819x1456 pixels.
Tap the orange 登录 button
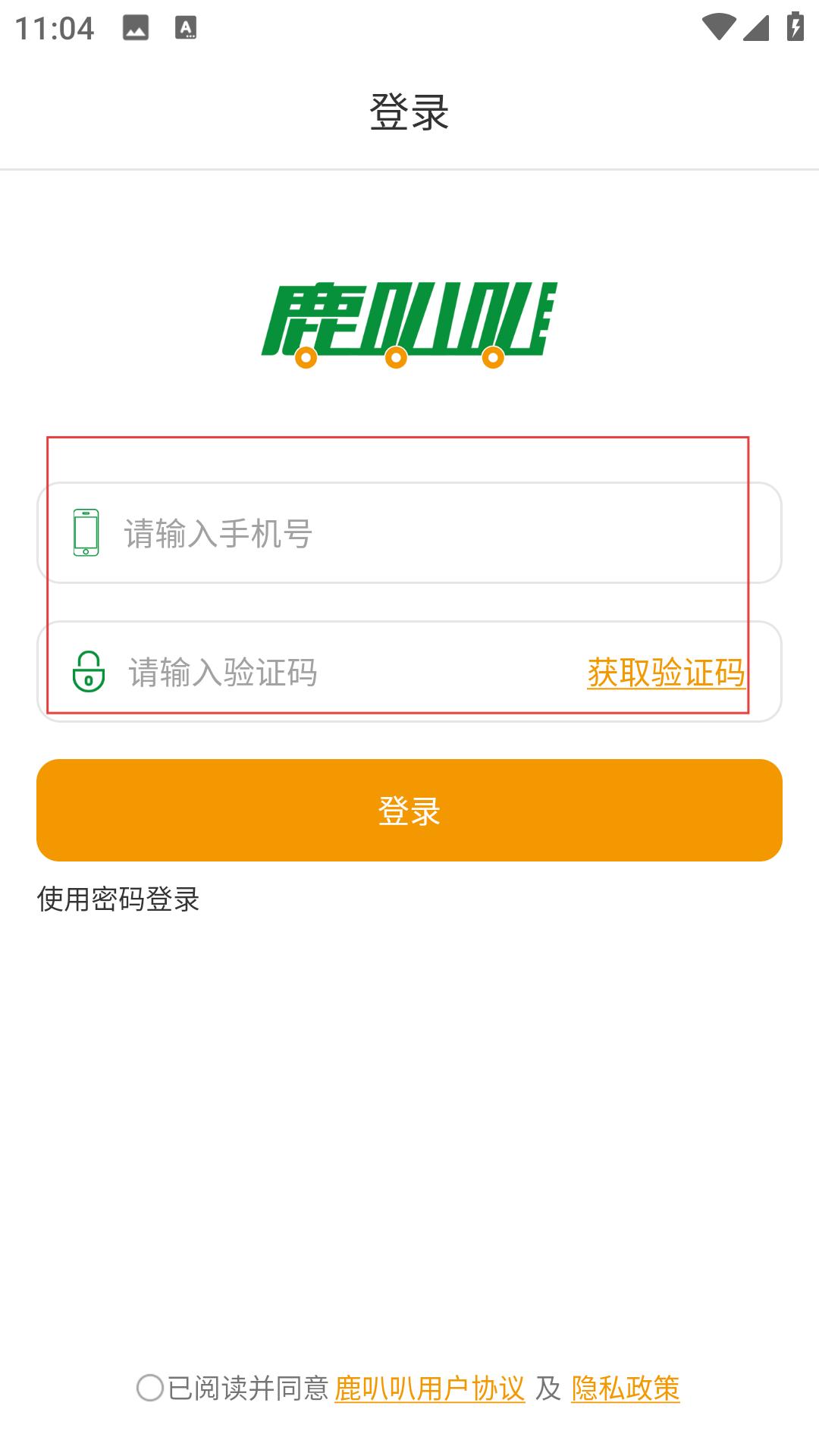(x=409, y=810)
